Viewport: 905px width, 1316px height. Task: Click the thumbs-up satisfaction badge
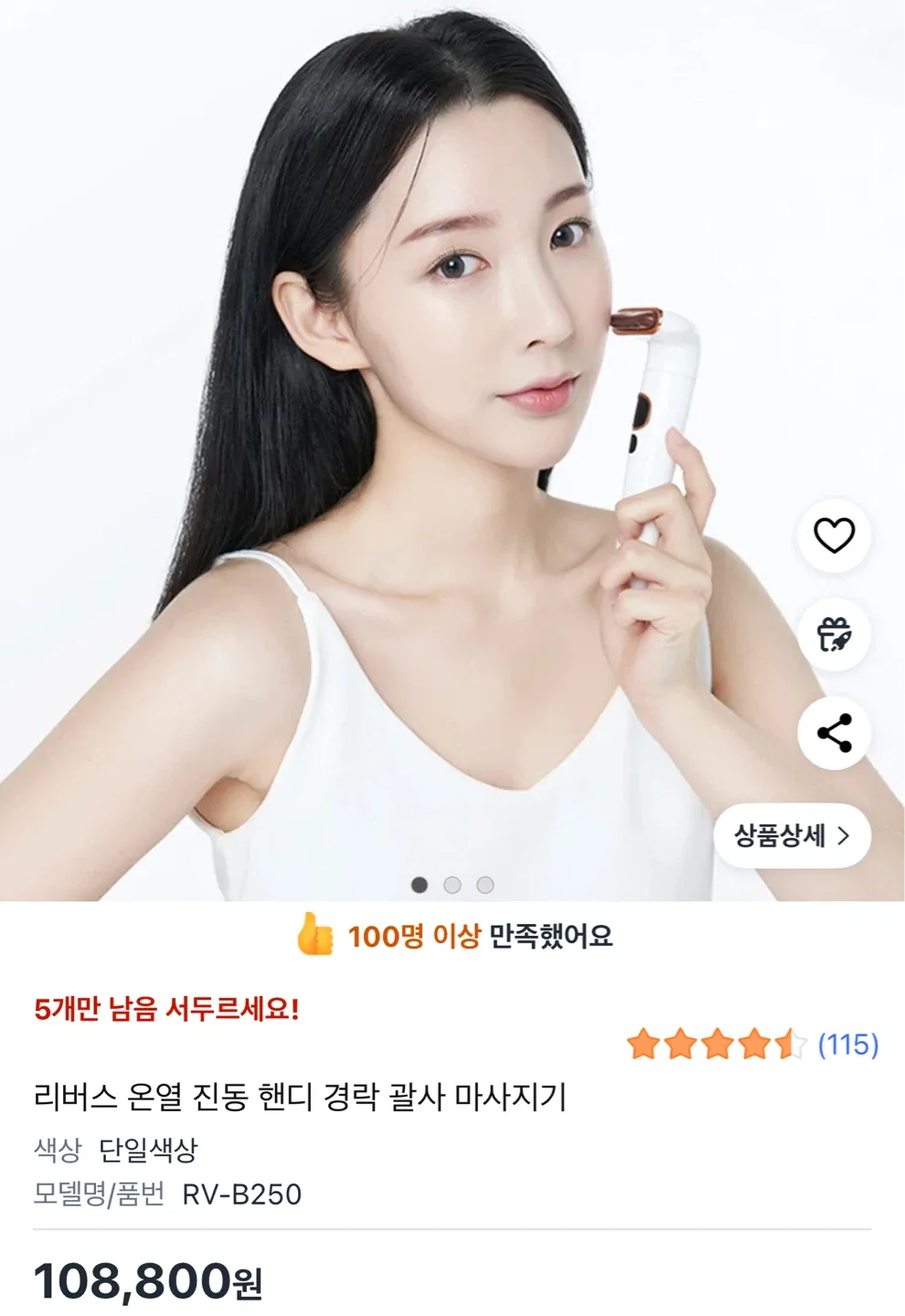(x=452, y=934)
